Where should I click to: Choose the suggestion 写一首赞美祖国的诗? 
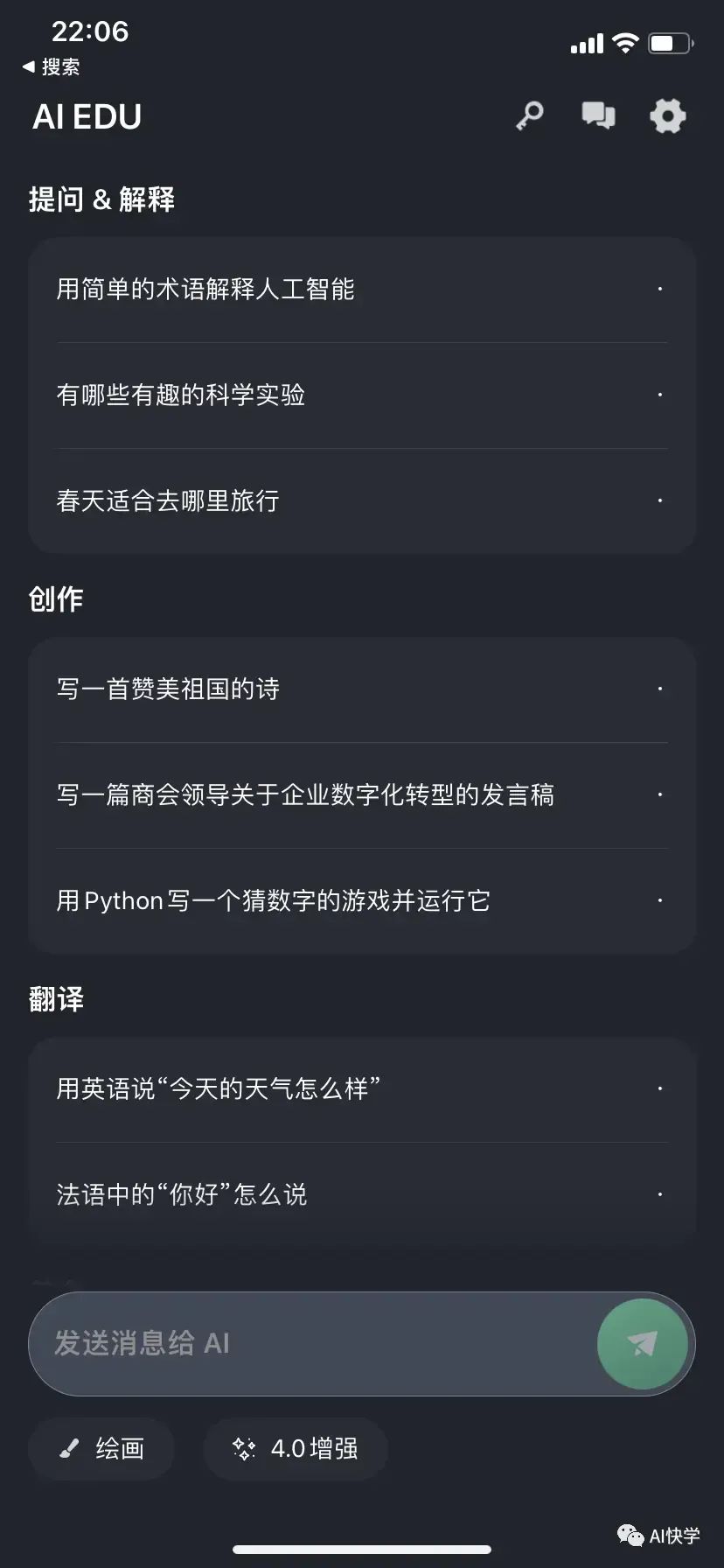tap(167, 689)
